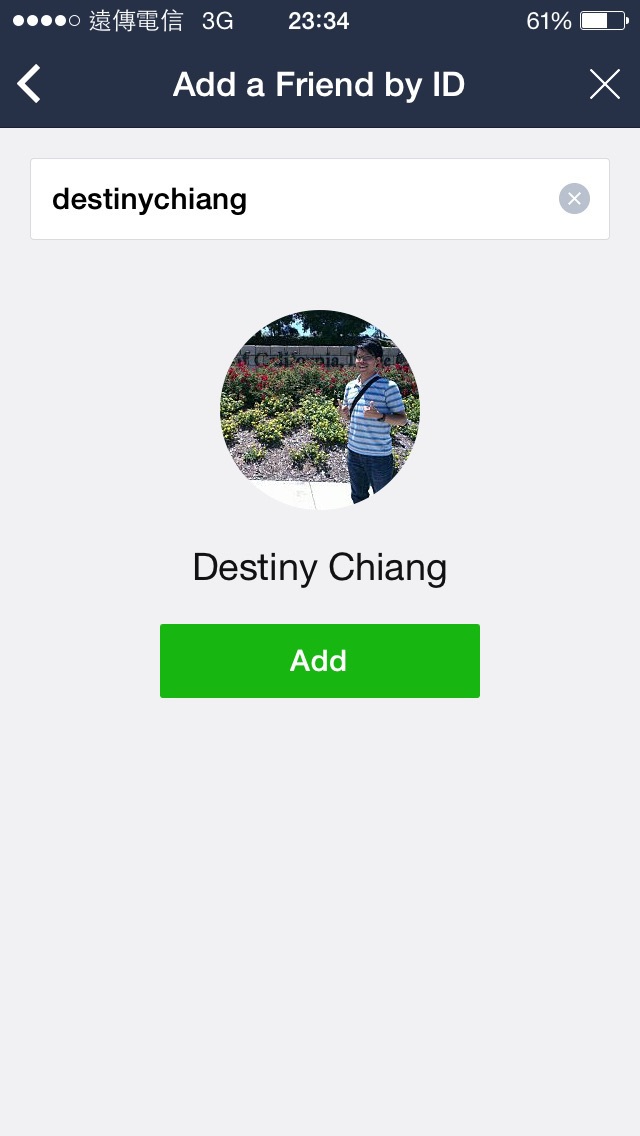Go back using the top-left arrow

30,84
